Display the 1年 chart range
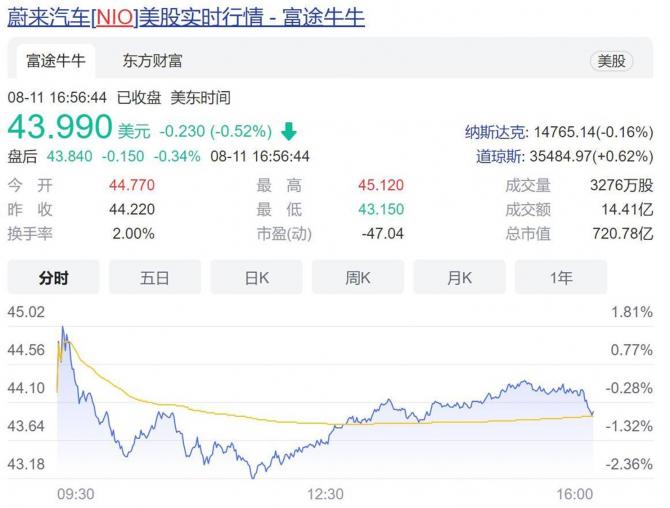The image size is (670, 508). point(561,278)
